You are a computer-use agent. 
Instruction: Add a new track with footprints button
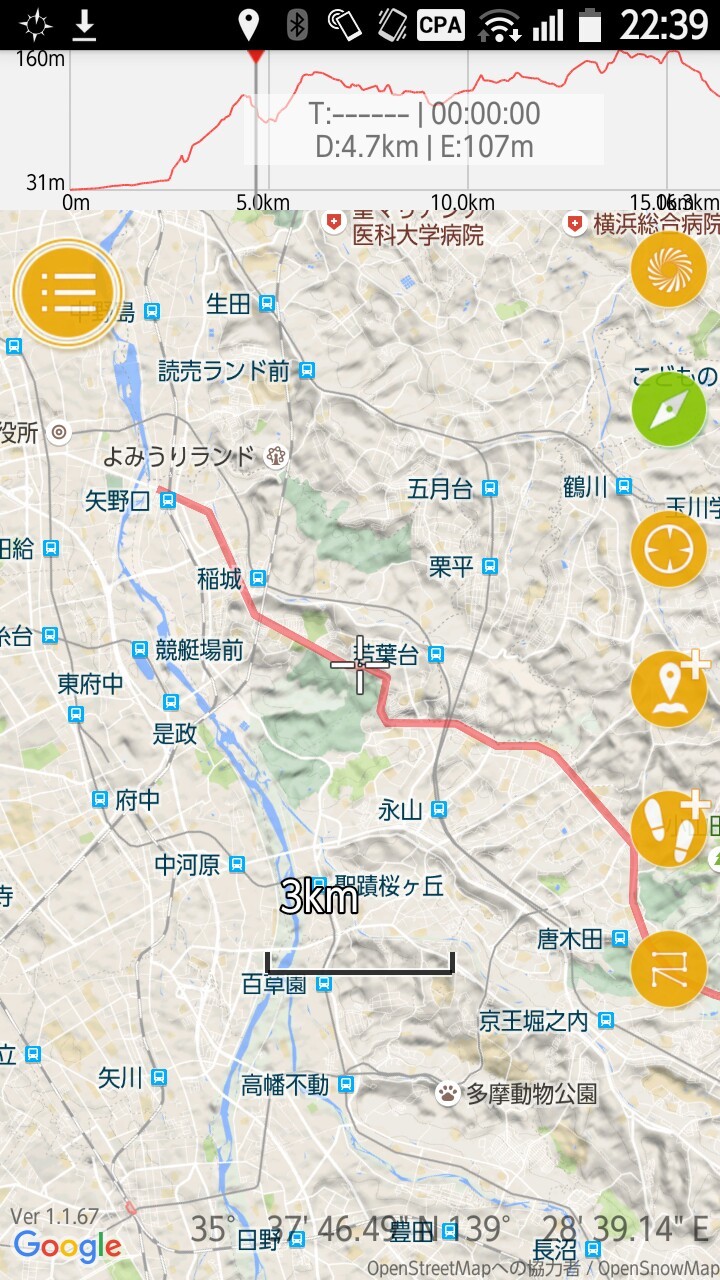(668, 828)
